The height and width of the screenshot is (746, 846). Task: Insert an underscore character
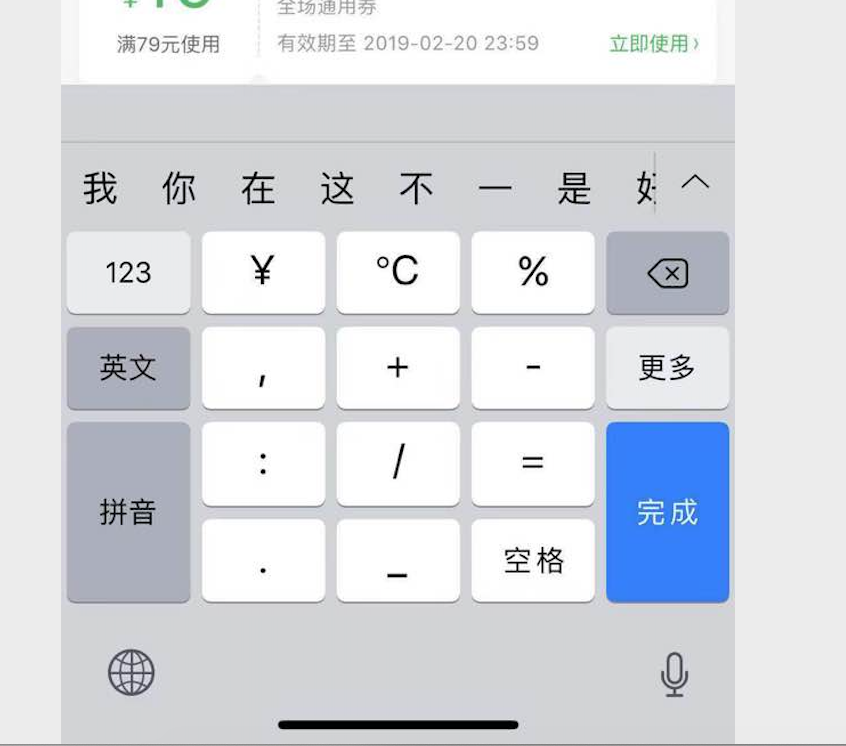pyautogui.click(x=398, y=560)
